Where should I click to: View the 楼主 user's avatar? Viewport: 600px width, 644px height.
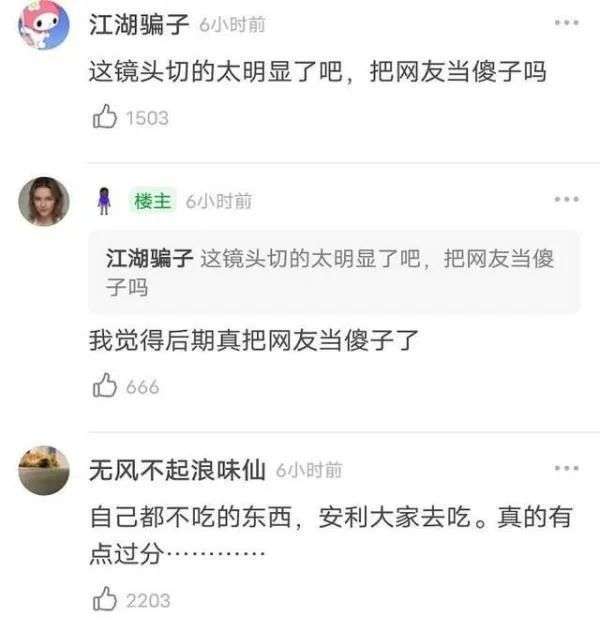click(43, 201)
